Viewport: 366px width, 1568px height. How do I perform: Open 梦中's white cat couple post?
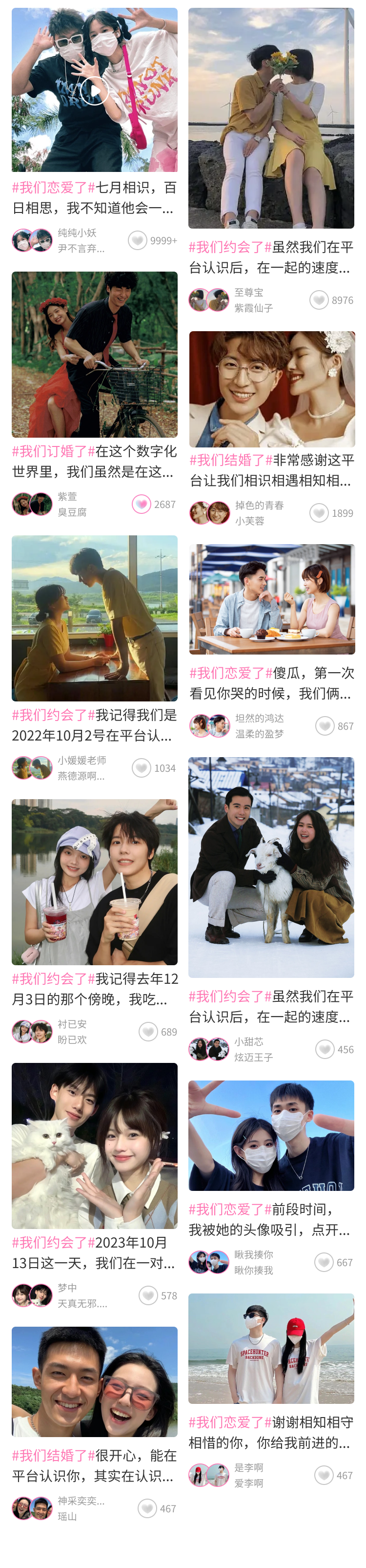pos(95,1145)
